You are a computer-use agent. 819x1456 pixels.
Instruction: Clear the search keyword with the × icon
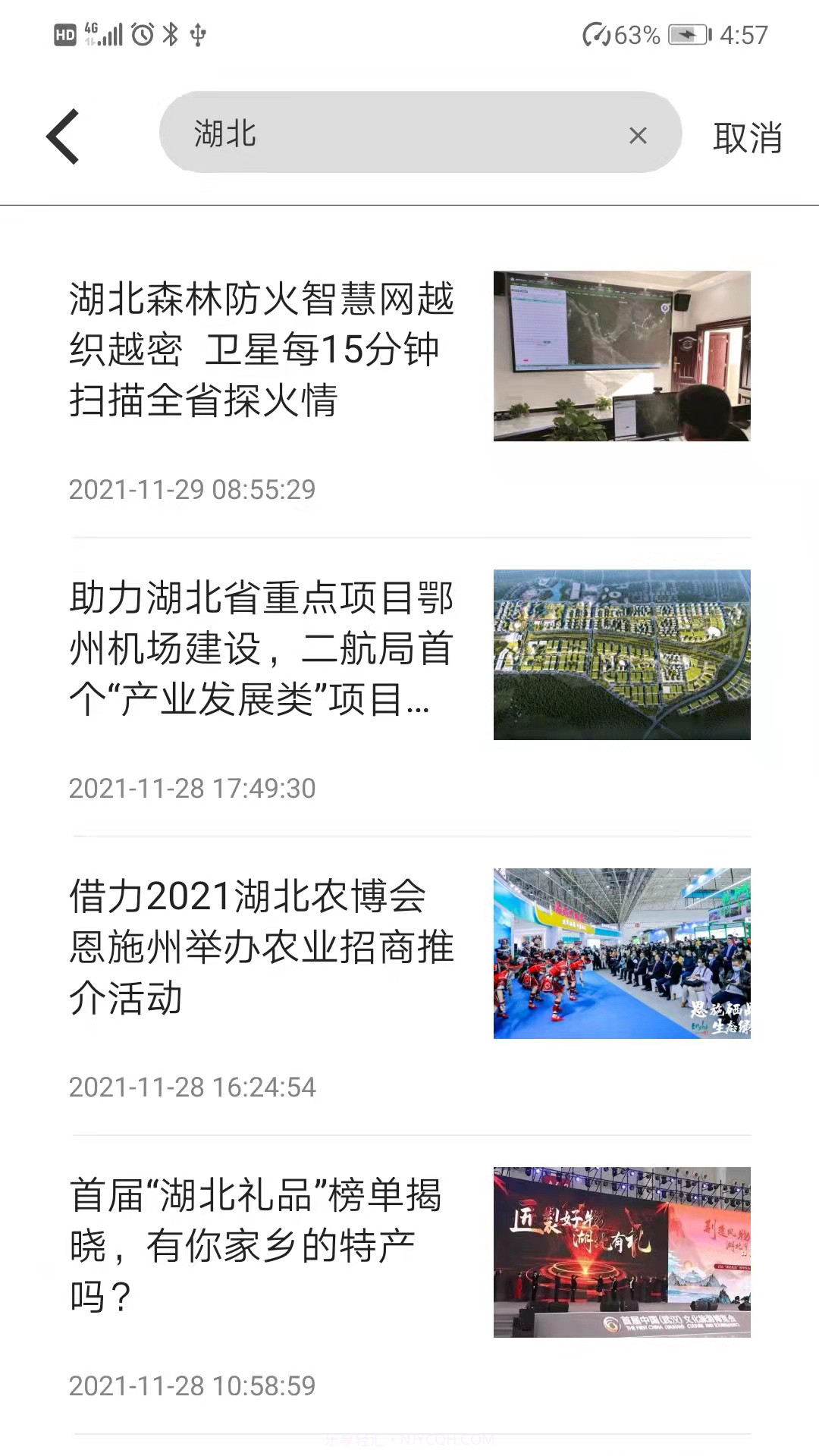click(638, 135)
